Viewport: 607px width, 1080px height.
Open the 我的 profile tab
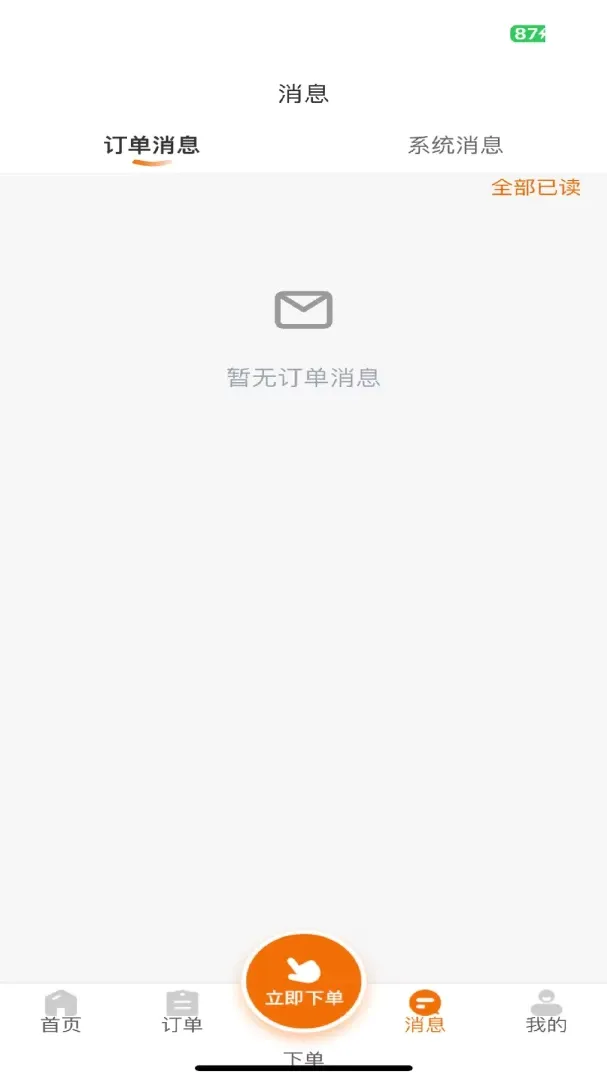(546, 1012)
